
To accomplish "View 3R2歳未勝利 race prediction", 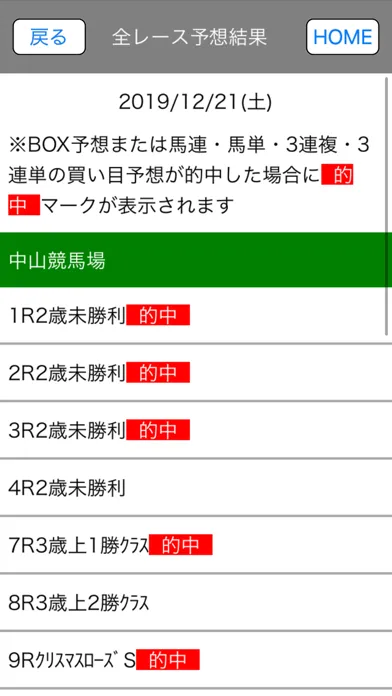I will [x=196, y=430].
